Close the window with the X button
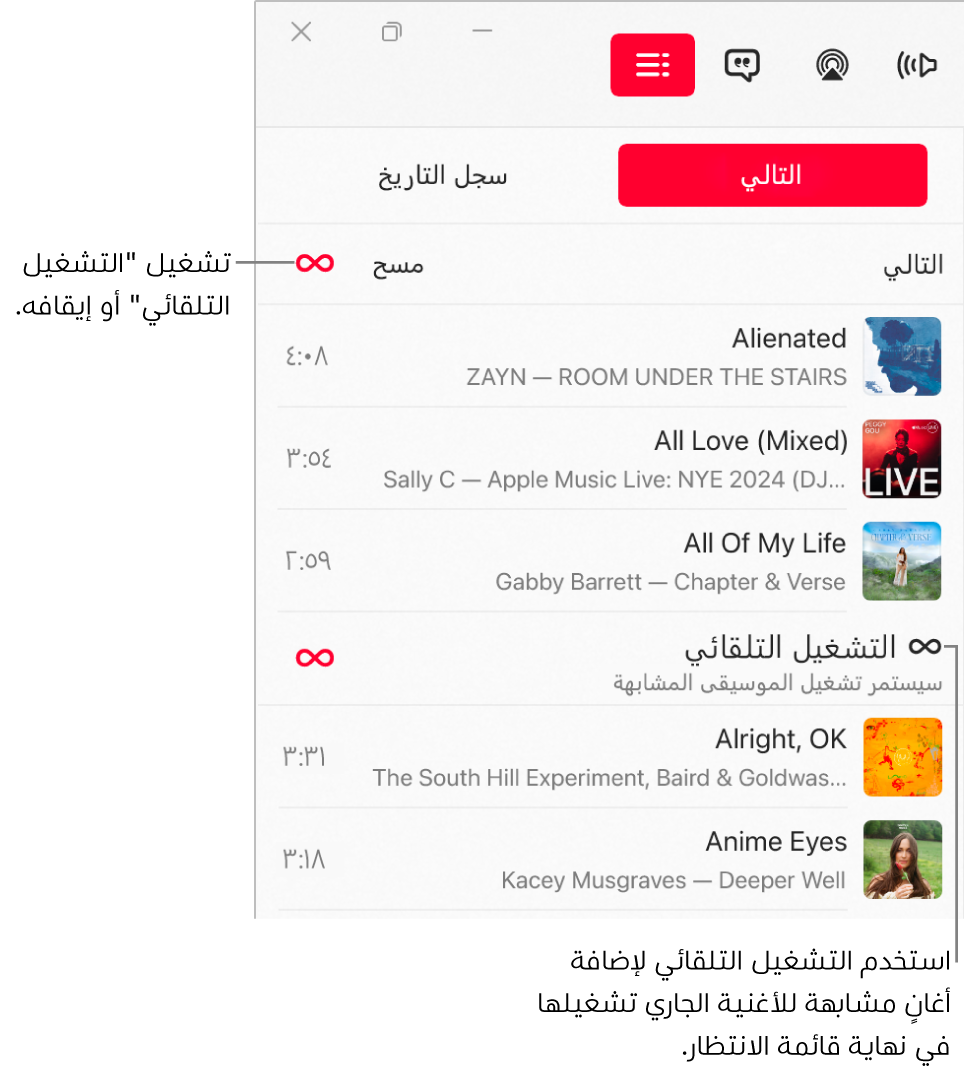966x1075 pixels. 301,32
